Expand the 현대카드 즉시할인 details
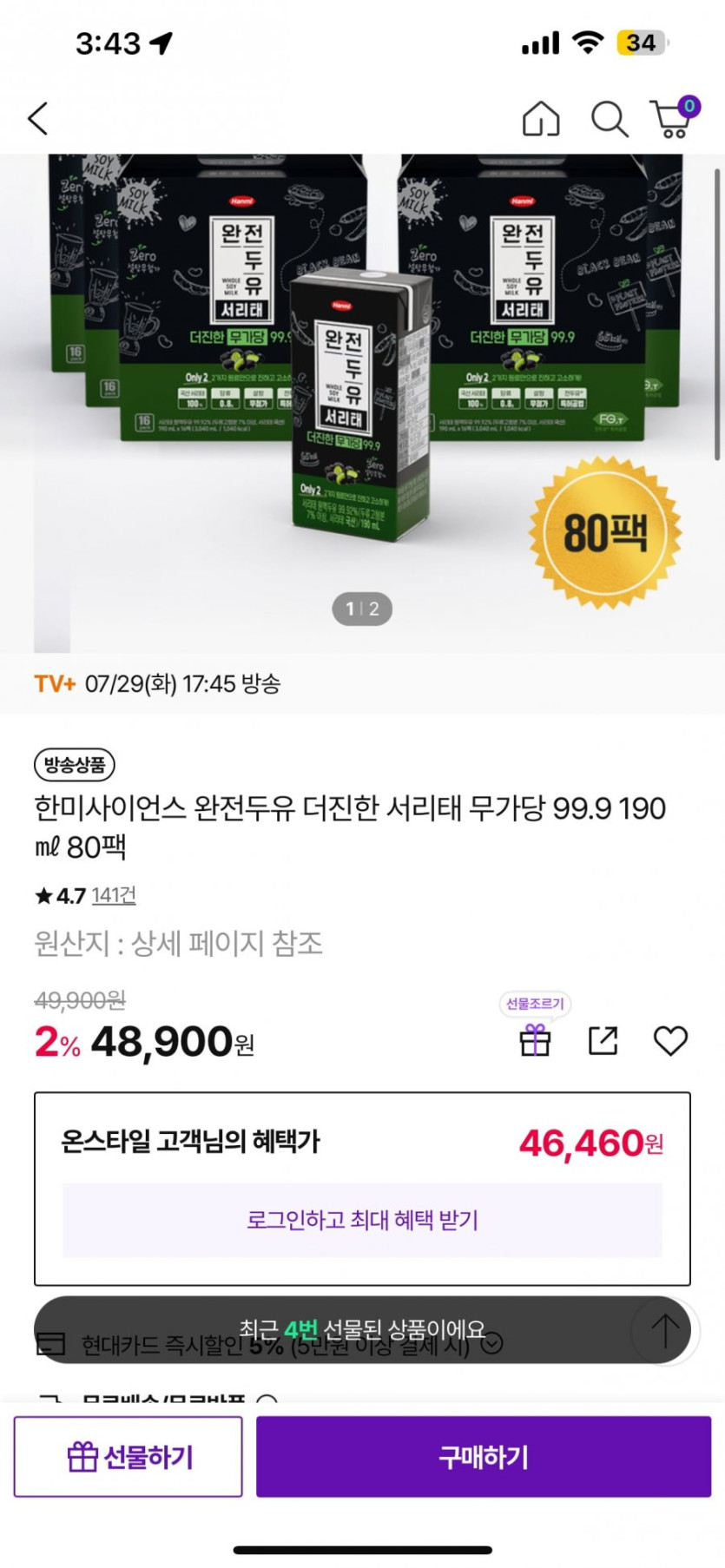The height and width of the screenshot is (1568, 725). 492,1345
